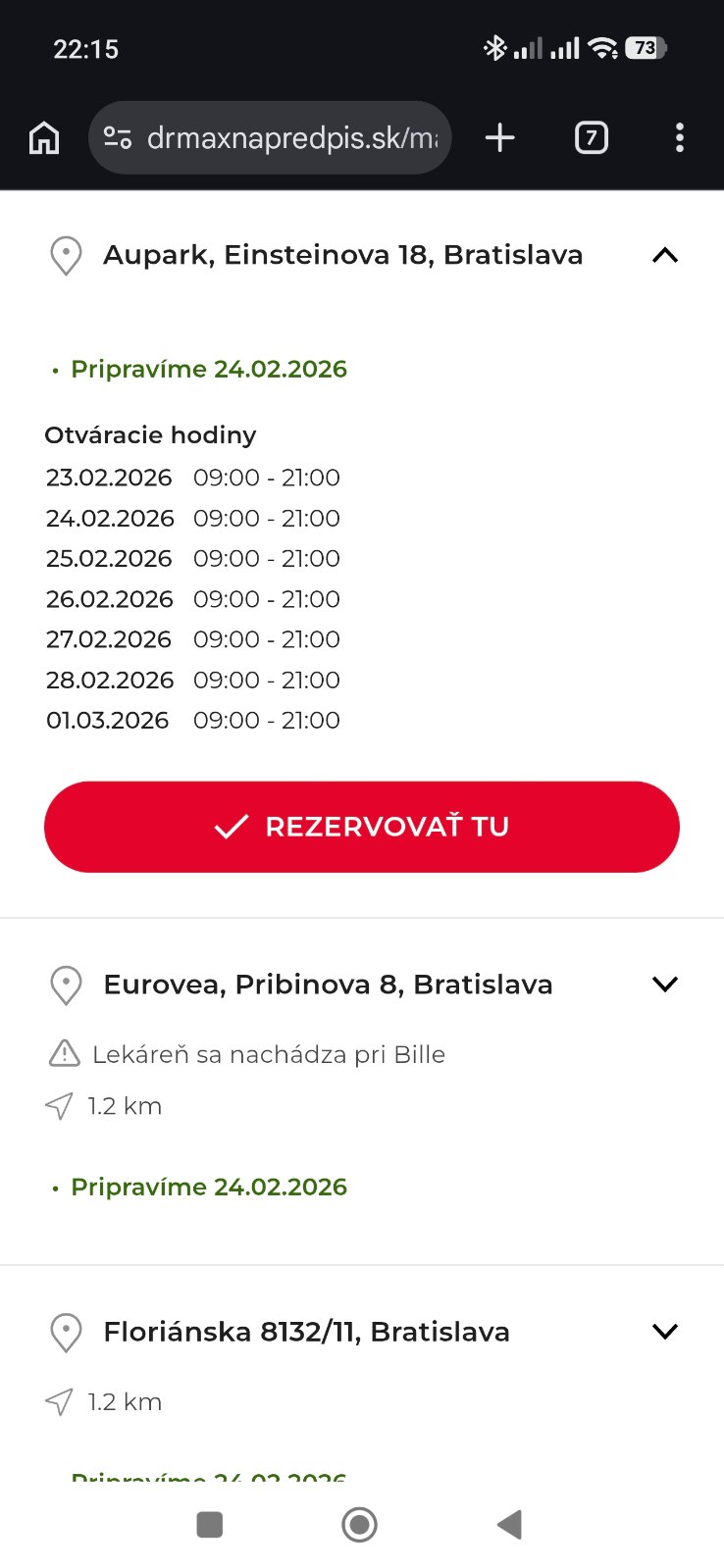Open recent apps from navigation bar
This screenshot has width=724, height=1568.
[210, 1525]
